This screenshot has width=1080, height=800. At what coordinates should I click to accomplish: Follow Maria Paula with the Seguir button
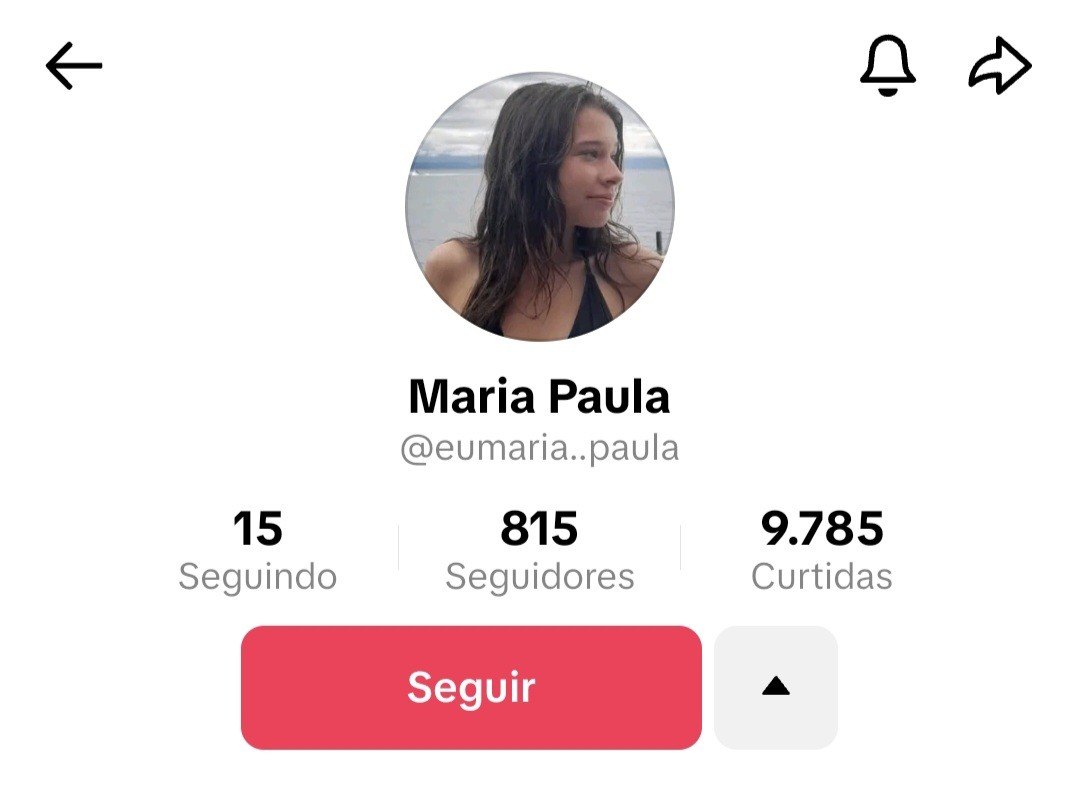click(x=471, y=688)
